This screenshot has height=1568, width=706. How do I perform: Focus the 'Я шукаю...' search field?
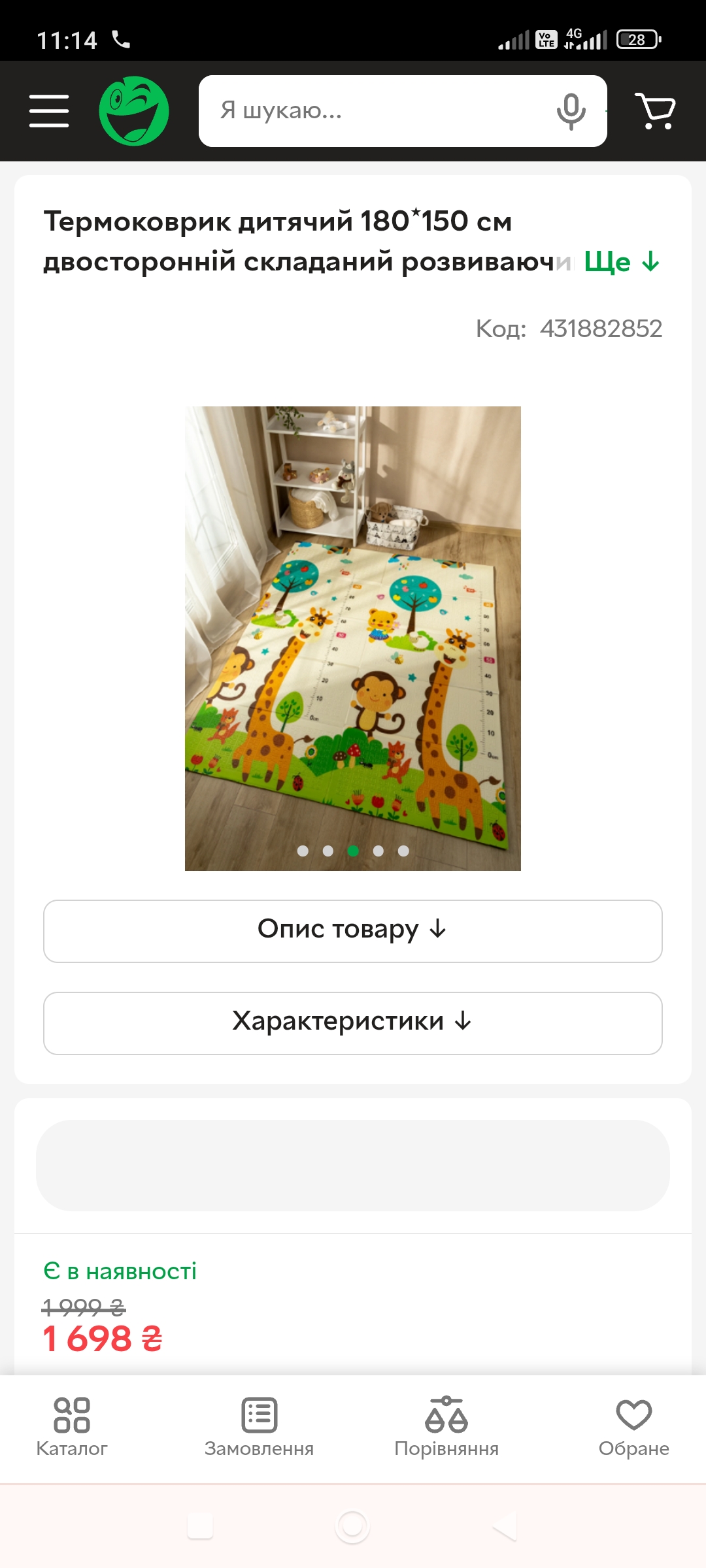[373, 111]
